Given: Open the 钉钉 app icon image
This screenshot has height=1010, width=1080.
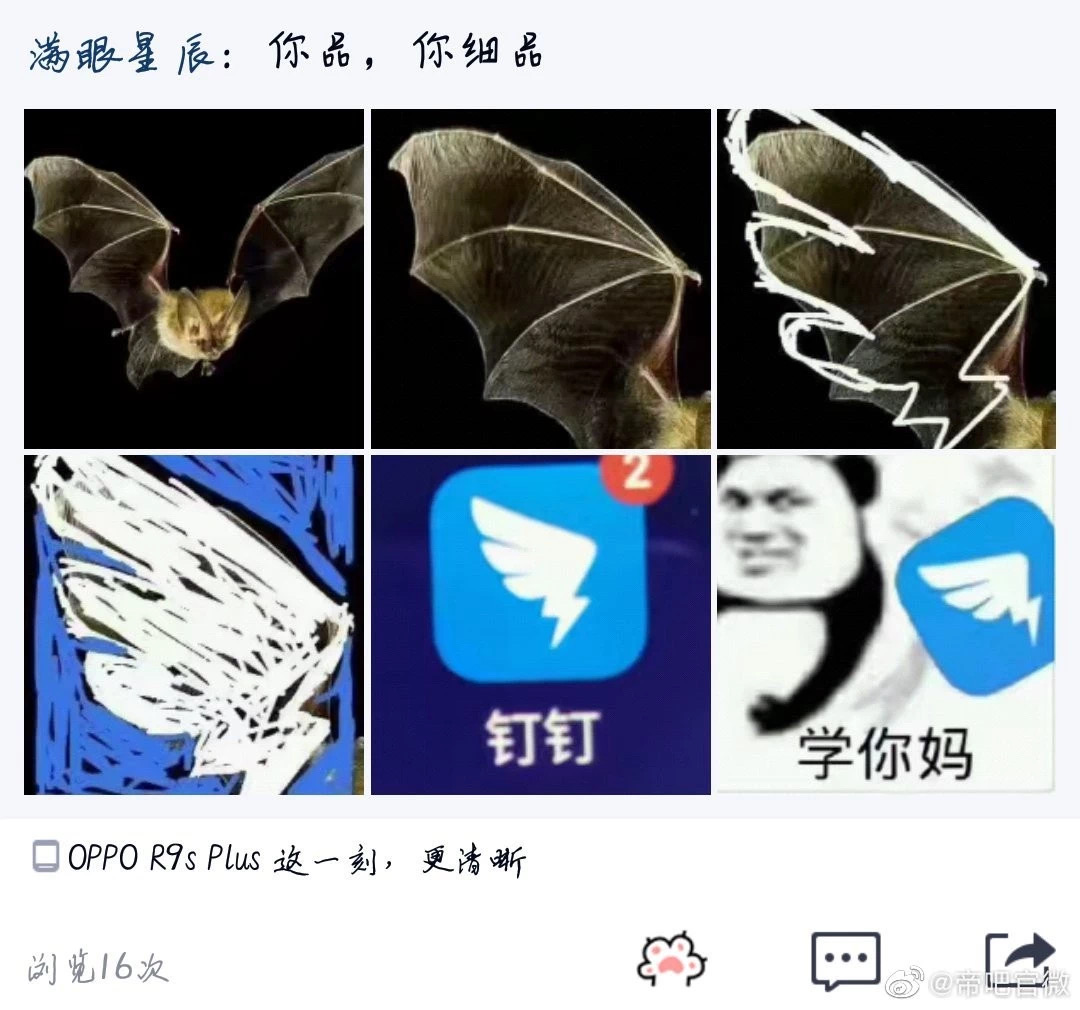Looking at the screenshot, I should pos(540,625).
